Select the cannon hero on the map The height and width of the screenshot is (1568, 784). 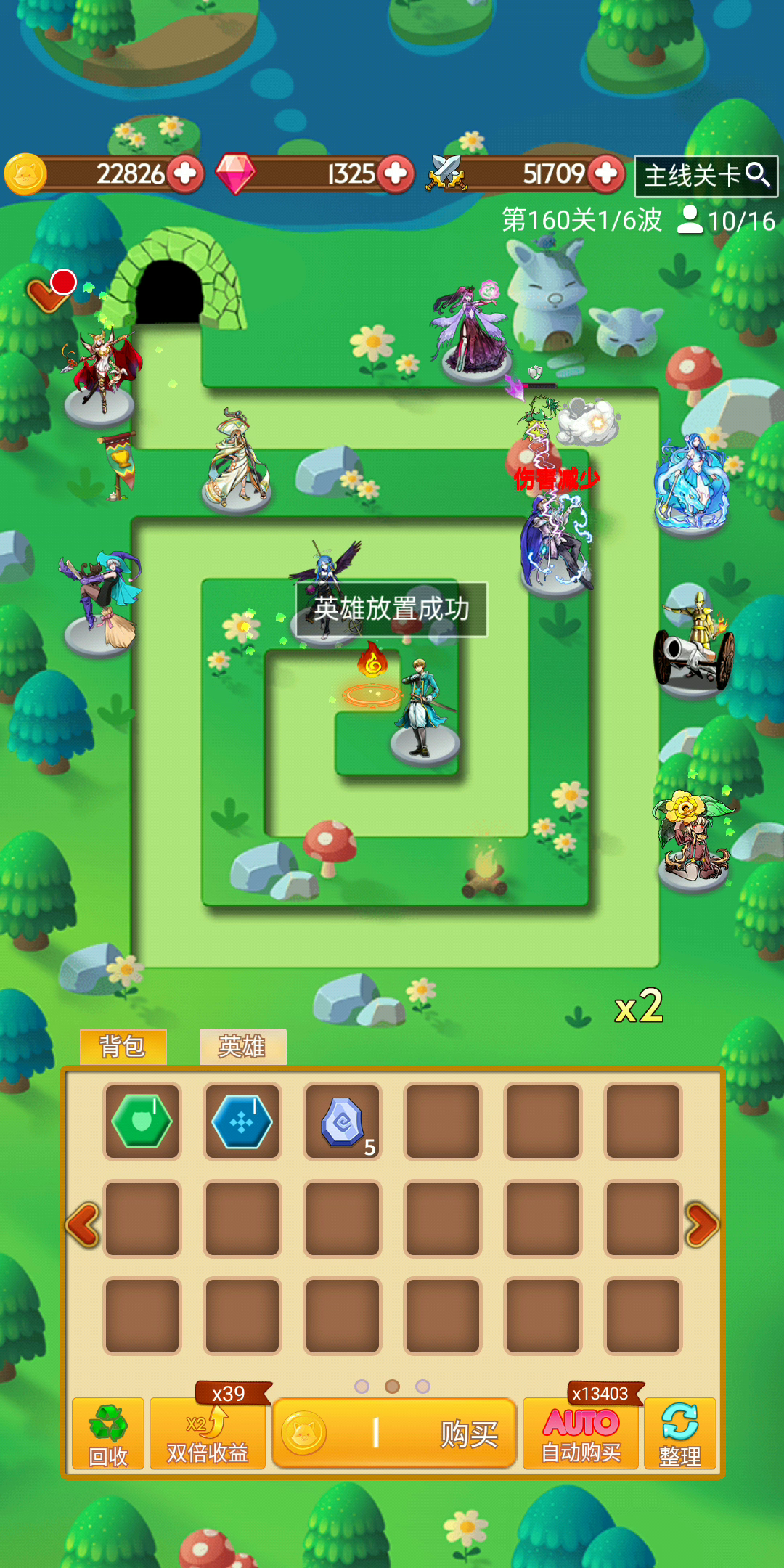coord(693,645)
